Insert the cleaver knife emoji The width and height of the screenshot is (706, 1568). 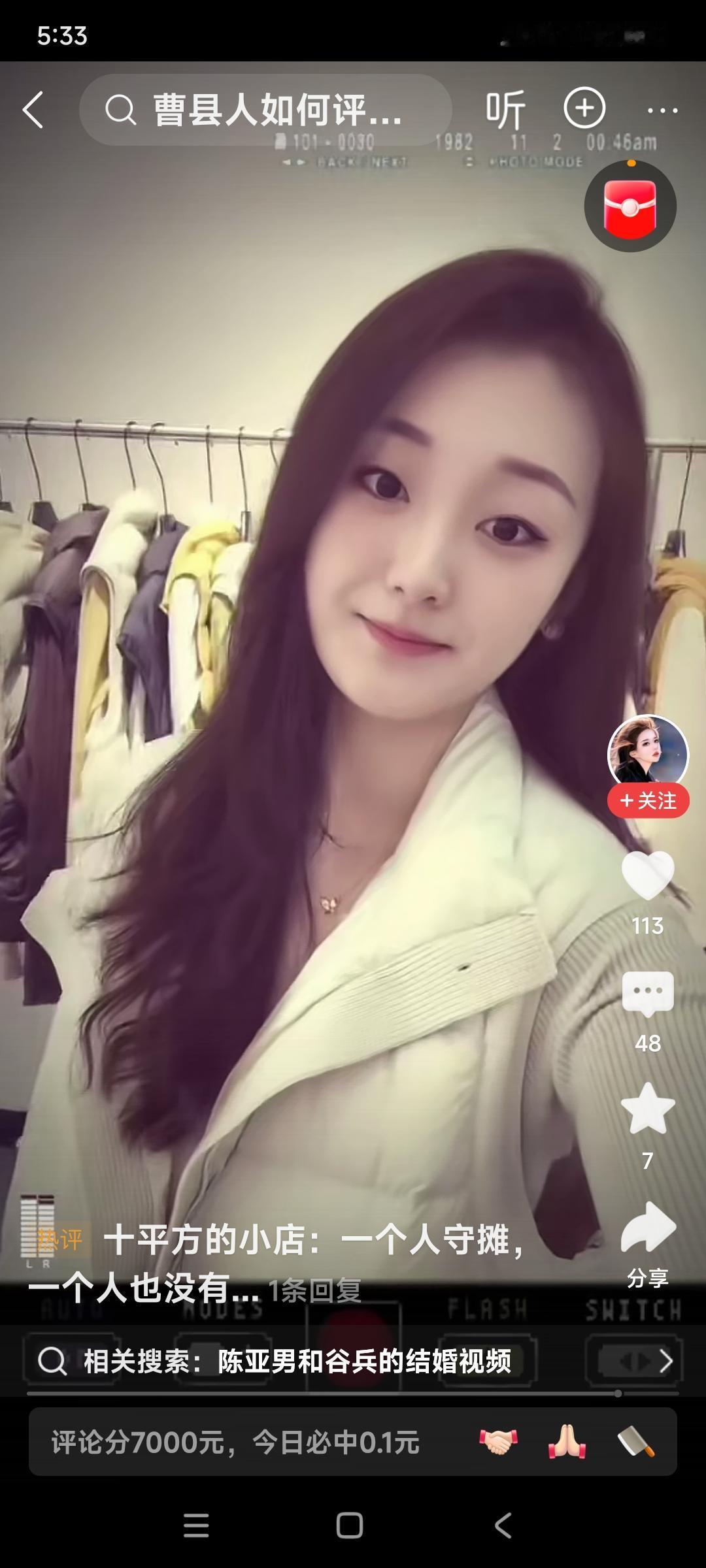[x=636, y=1442]
